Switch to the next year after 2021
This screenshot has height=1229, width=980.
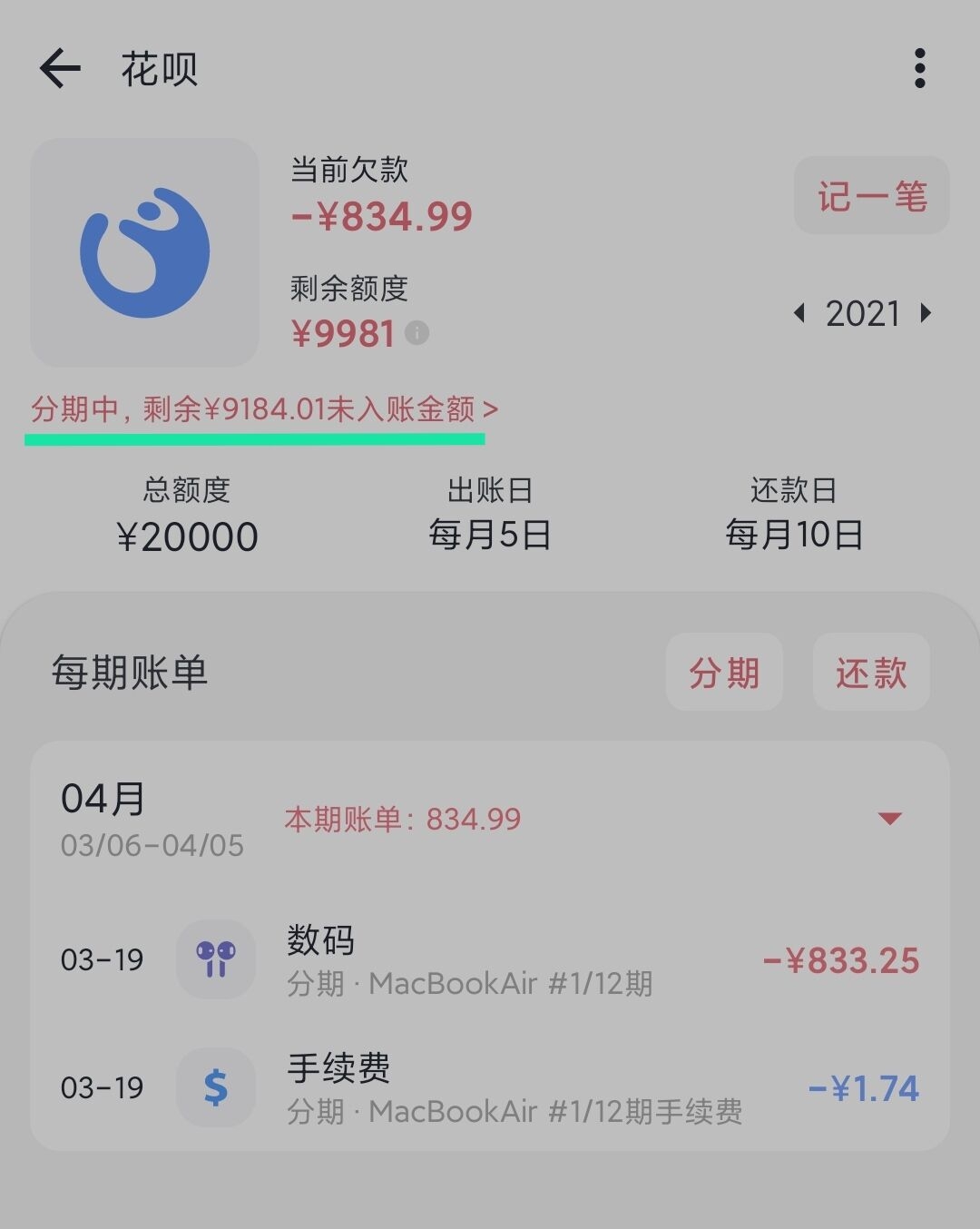click(x=926, y=314)
